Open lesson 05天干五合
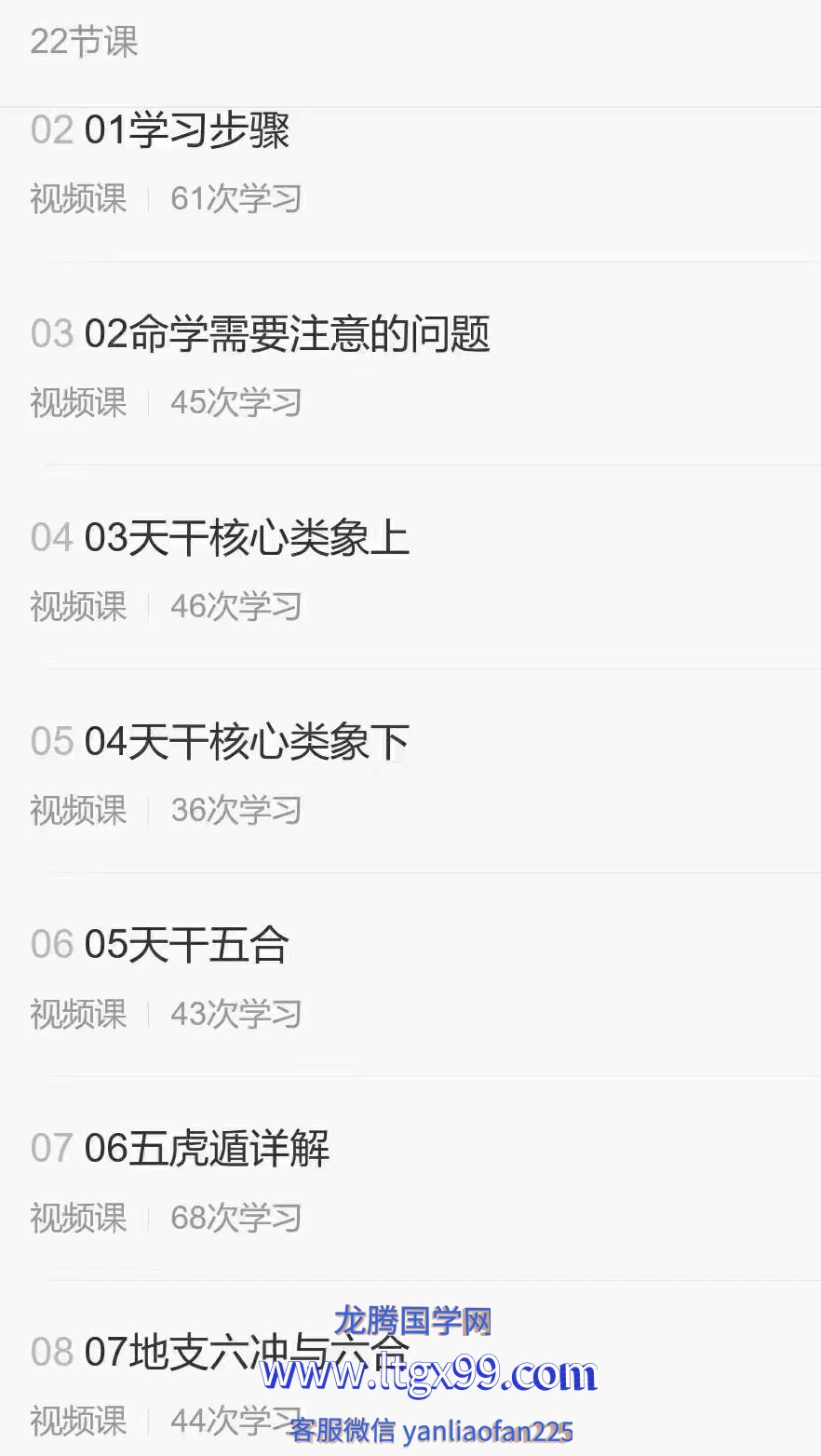This screenshot has height=1456, width=821. (410, 976)
